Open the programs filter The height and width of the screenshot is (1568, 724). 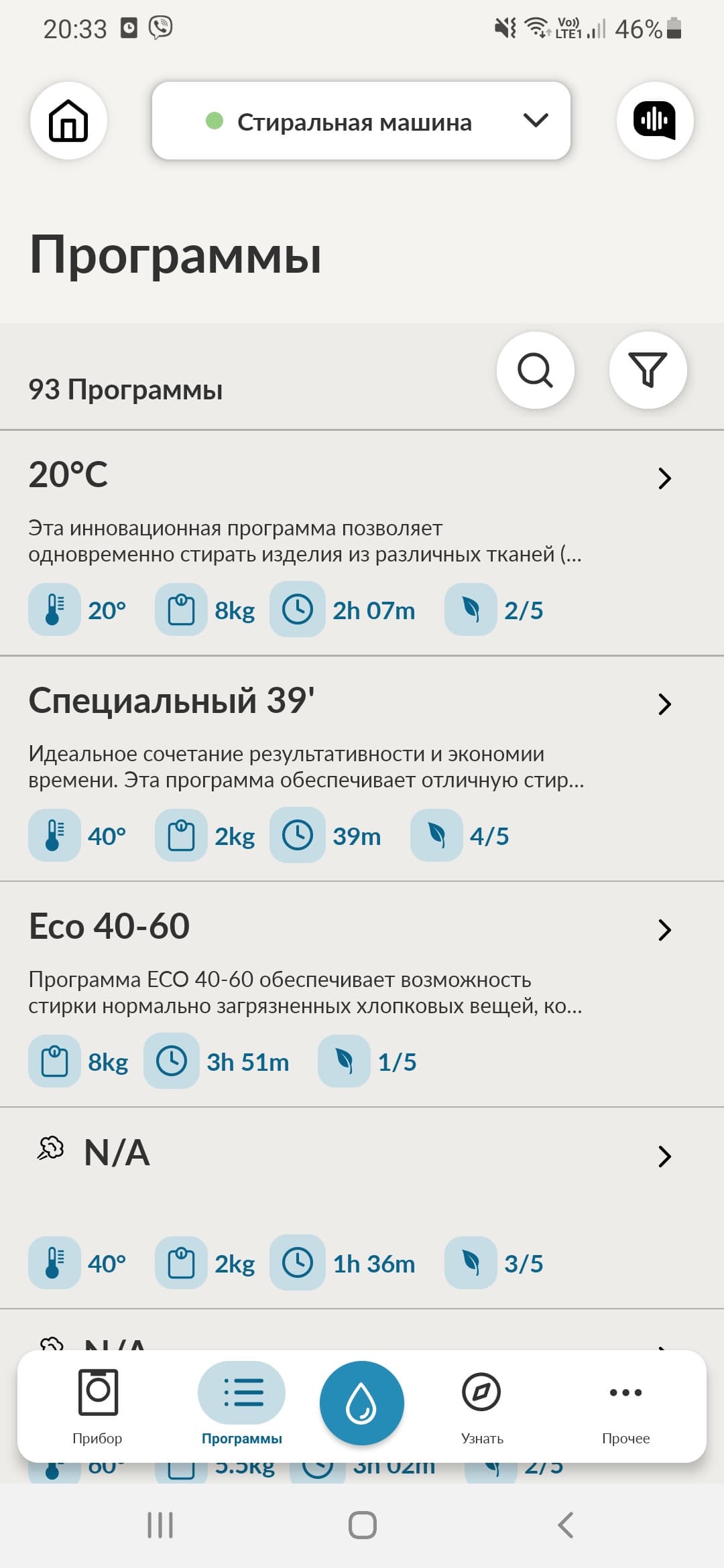[x=648, y=370]
